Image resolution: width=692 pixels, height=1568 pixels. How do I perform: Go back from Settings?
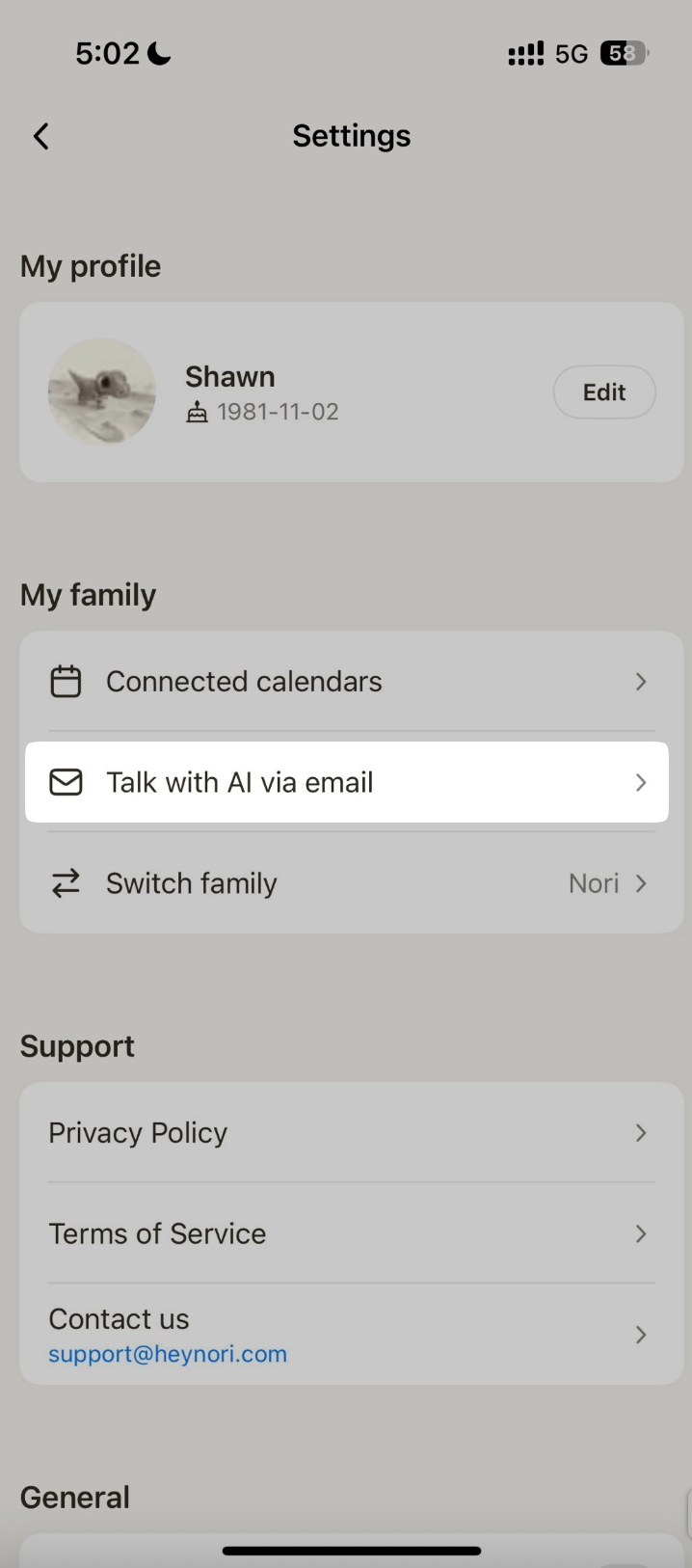point(40,136)
